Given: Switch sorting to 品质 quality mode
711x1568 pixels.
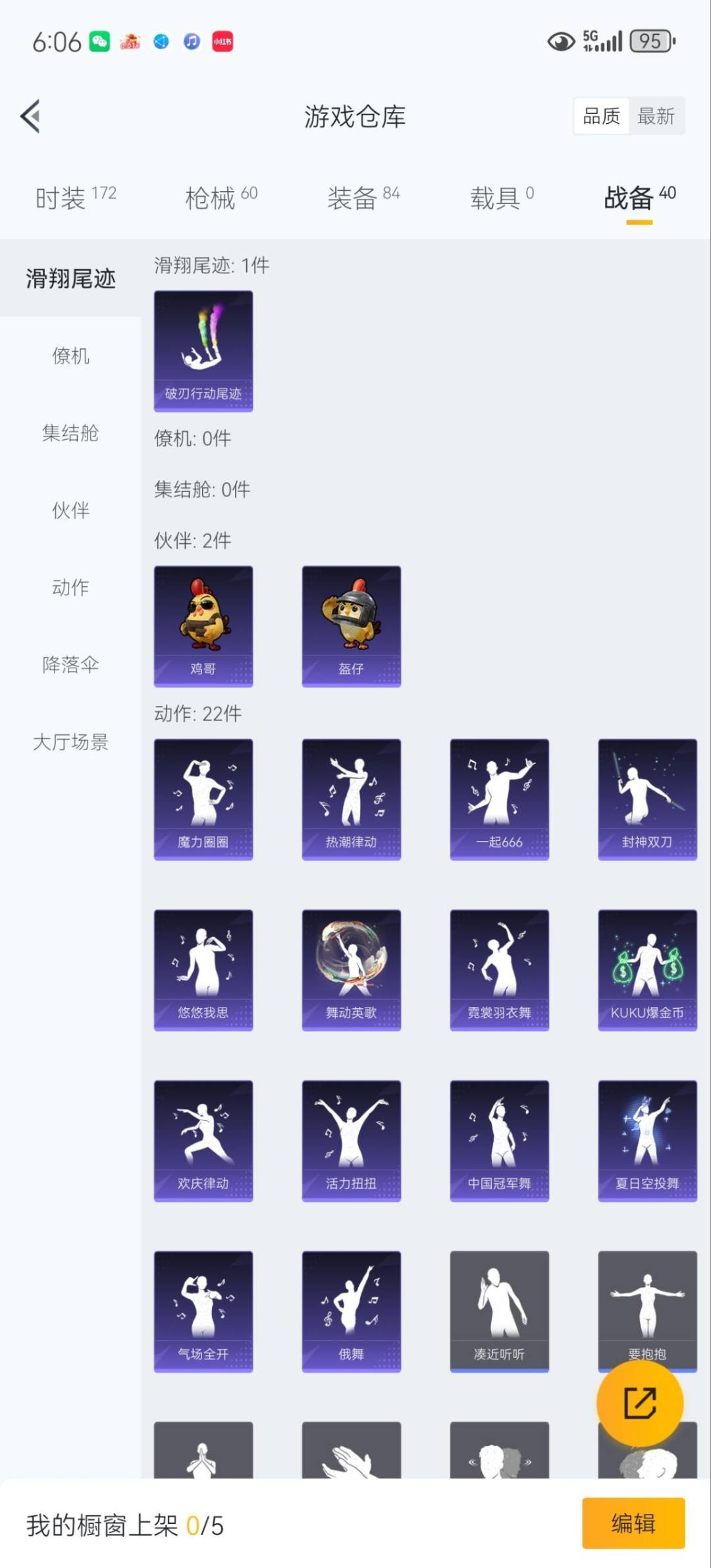Looking at the screenshot, I should [600, 115].
